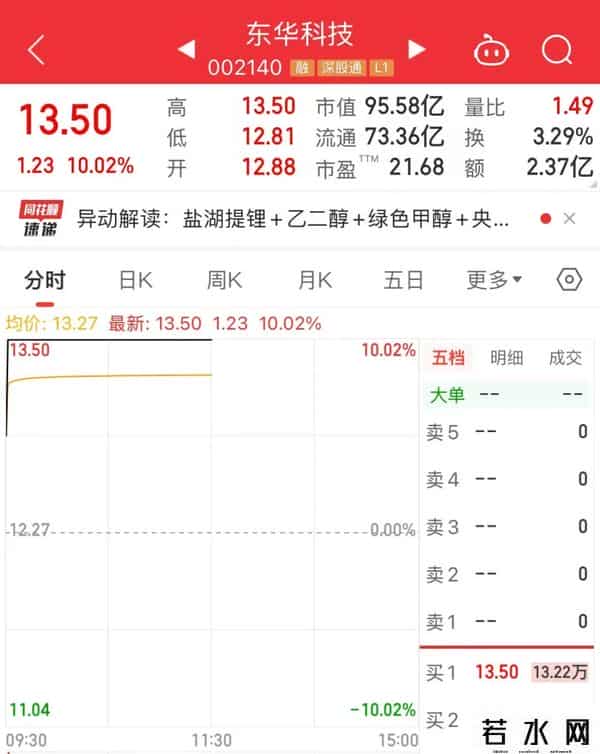Switch to the 周K chart

pos(224,280)
